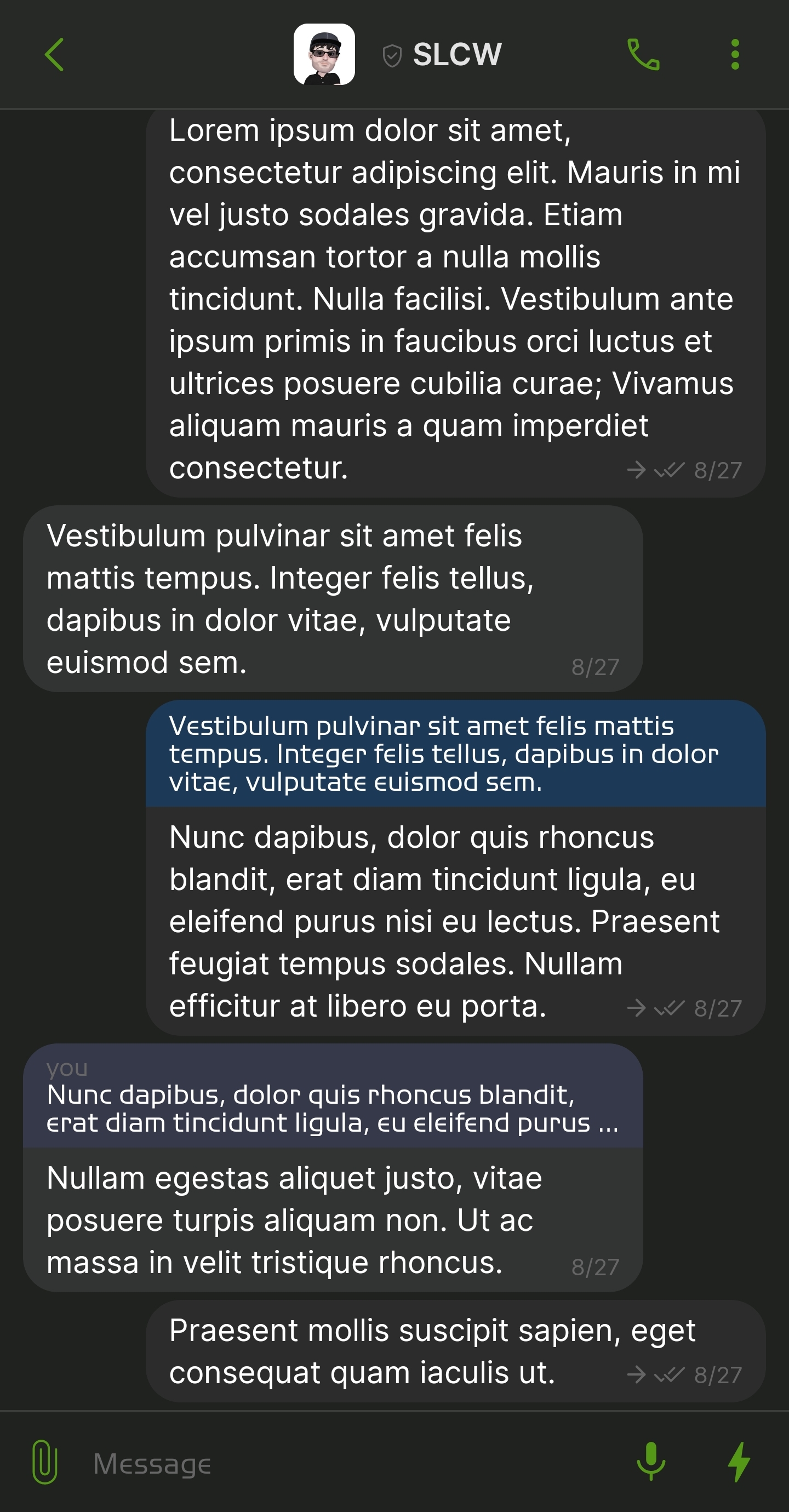789x1512 pixels.
Task: Open the three-dot overflow menu
Action: pos(735,55)
